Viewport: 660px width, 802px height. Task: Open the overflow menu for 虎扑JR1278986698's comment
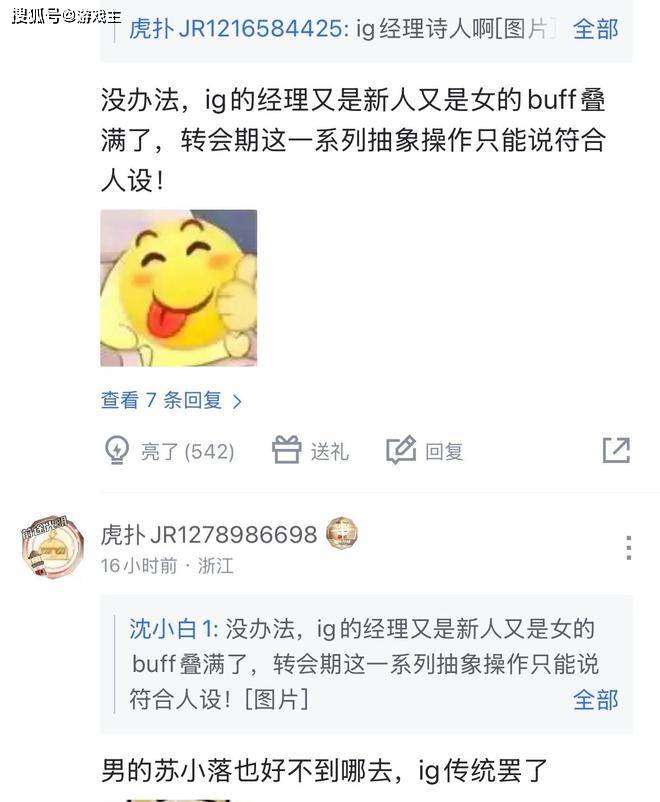(x=628, y=547)
